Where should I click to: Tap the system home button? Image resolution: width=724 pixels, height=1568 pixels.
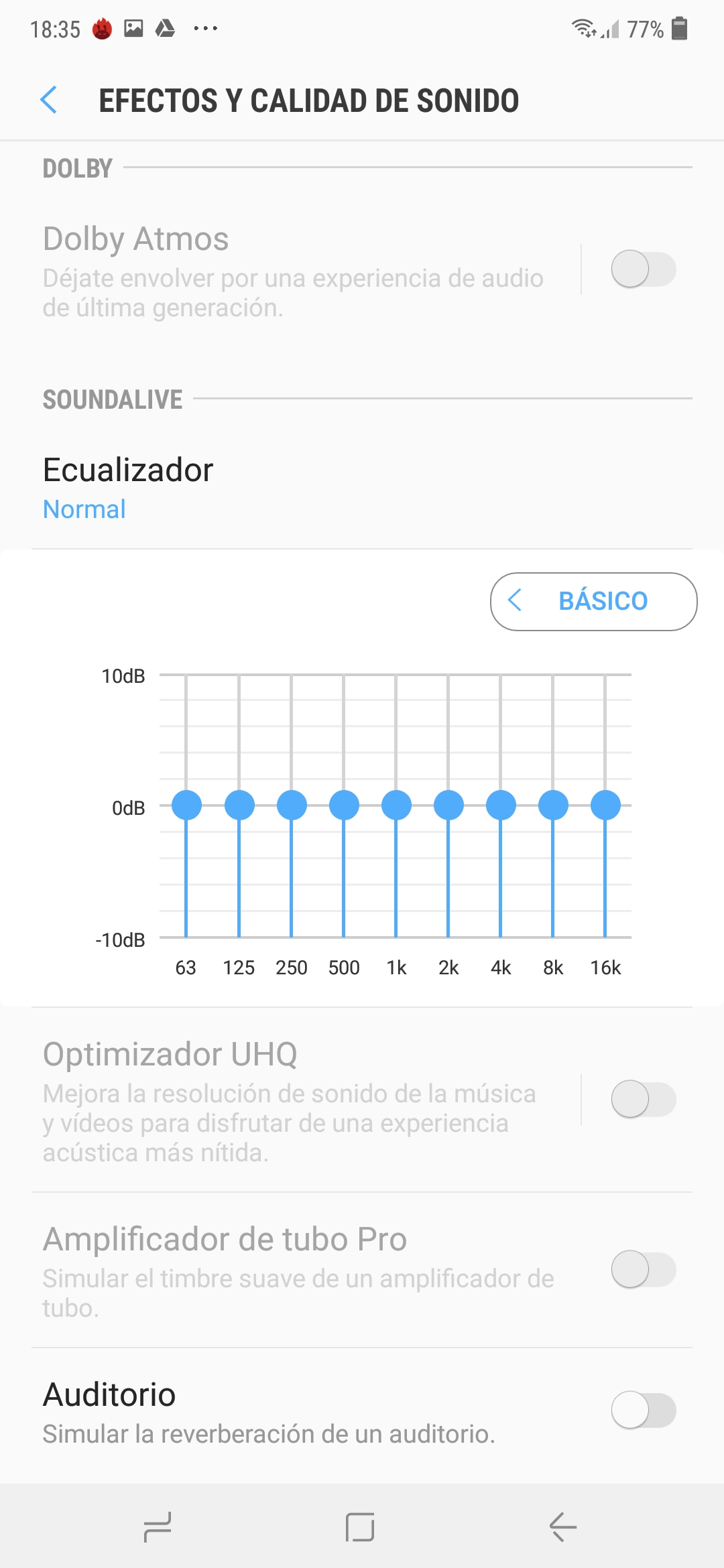[360, 1527]
